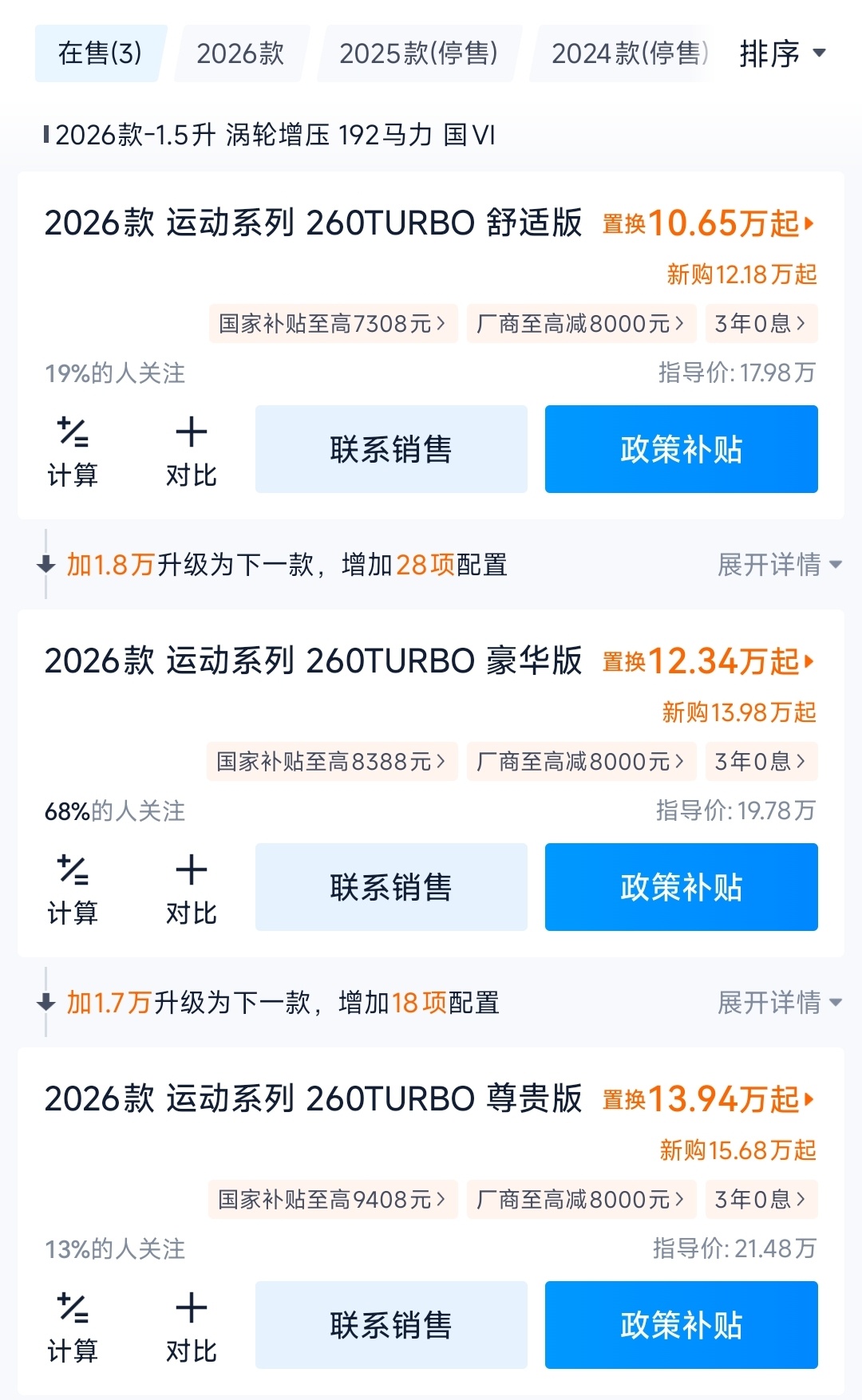Open 政策补贴 for the 尊贵版
862x1400 pixels.
point(682,1325)
